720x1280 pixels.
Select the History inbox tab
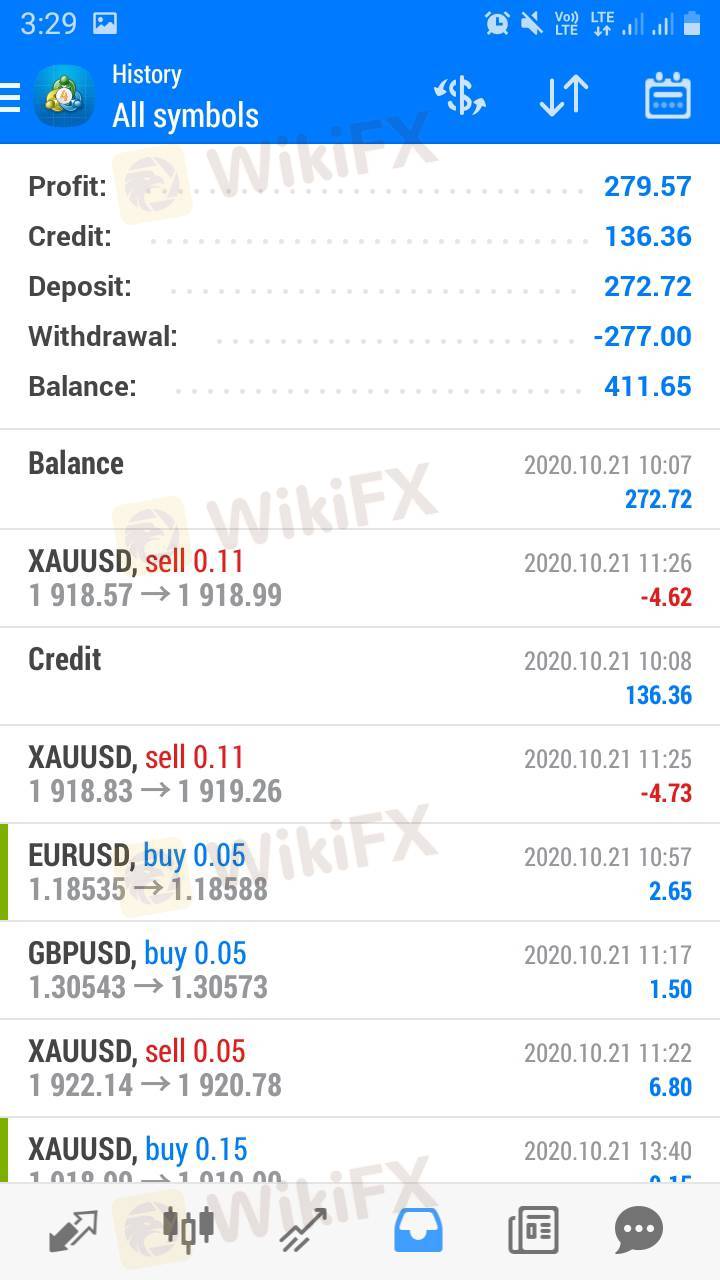click(418, 1230)
